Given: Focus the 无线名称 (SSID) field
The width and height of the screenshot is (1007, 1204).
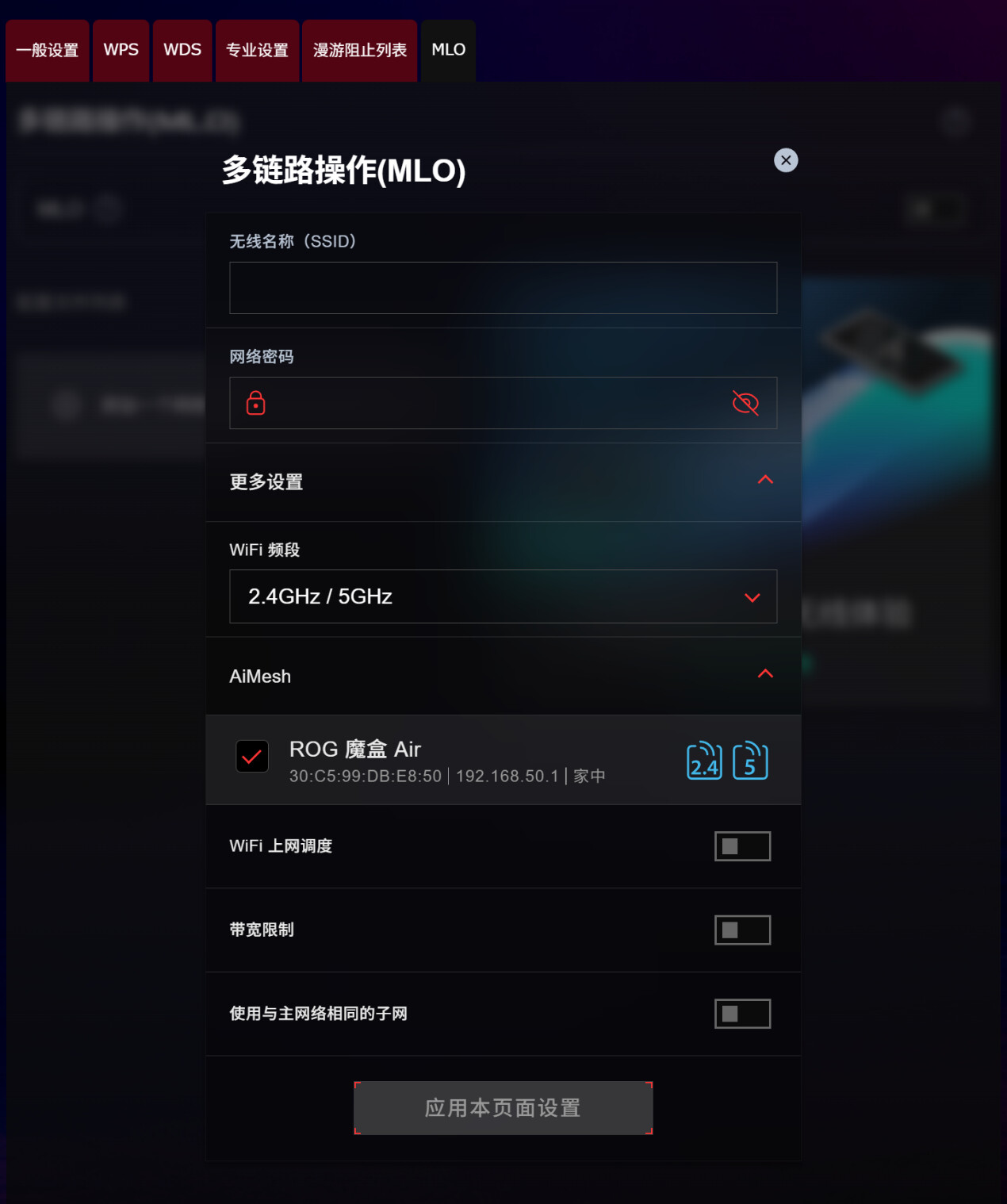Looking at the screenshot, I should point(503,288).
